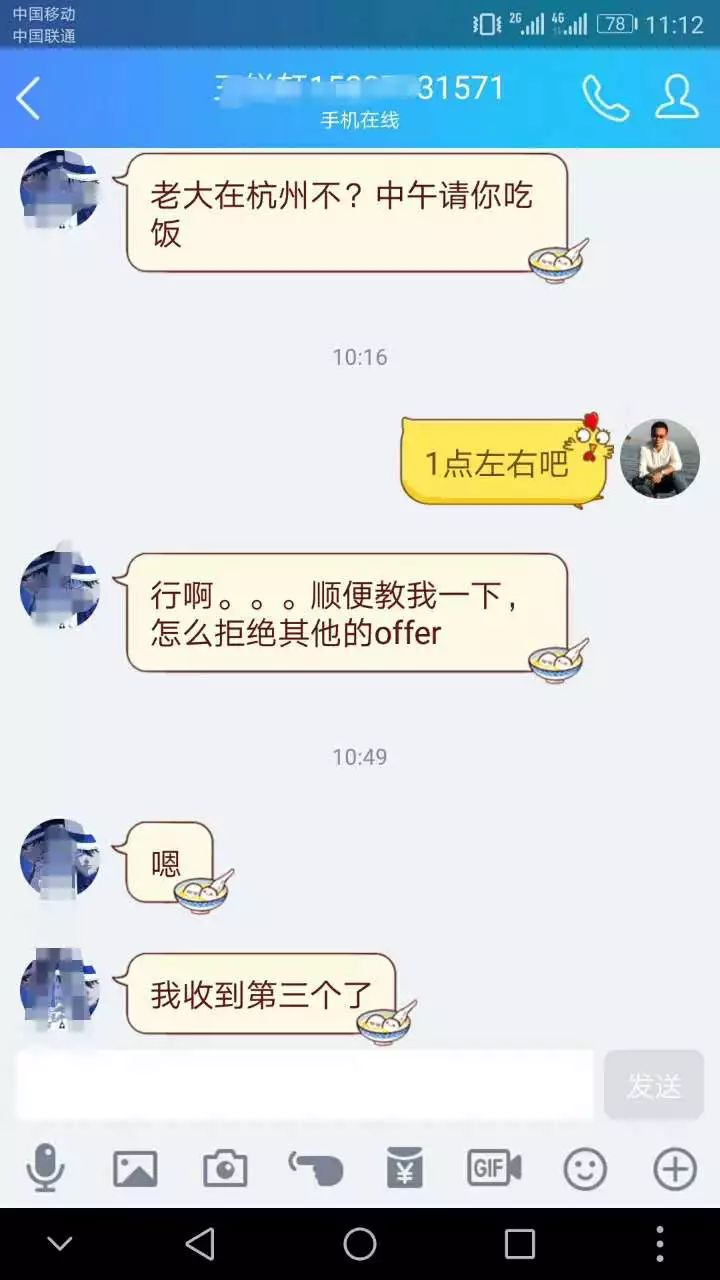Tap the contact name with number 31571
The height and width of the screenshot is (1280, 720).
pyautogui.click(x=360, y=88)
